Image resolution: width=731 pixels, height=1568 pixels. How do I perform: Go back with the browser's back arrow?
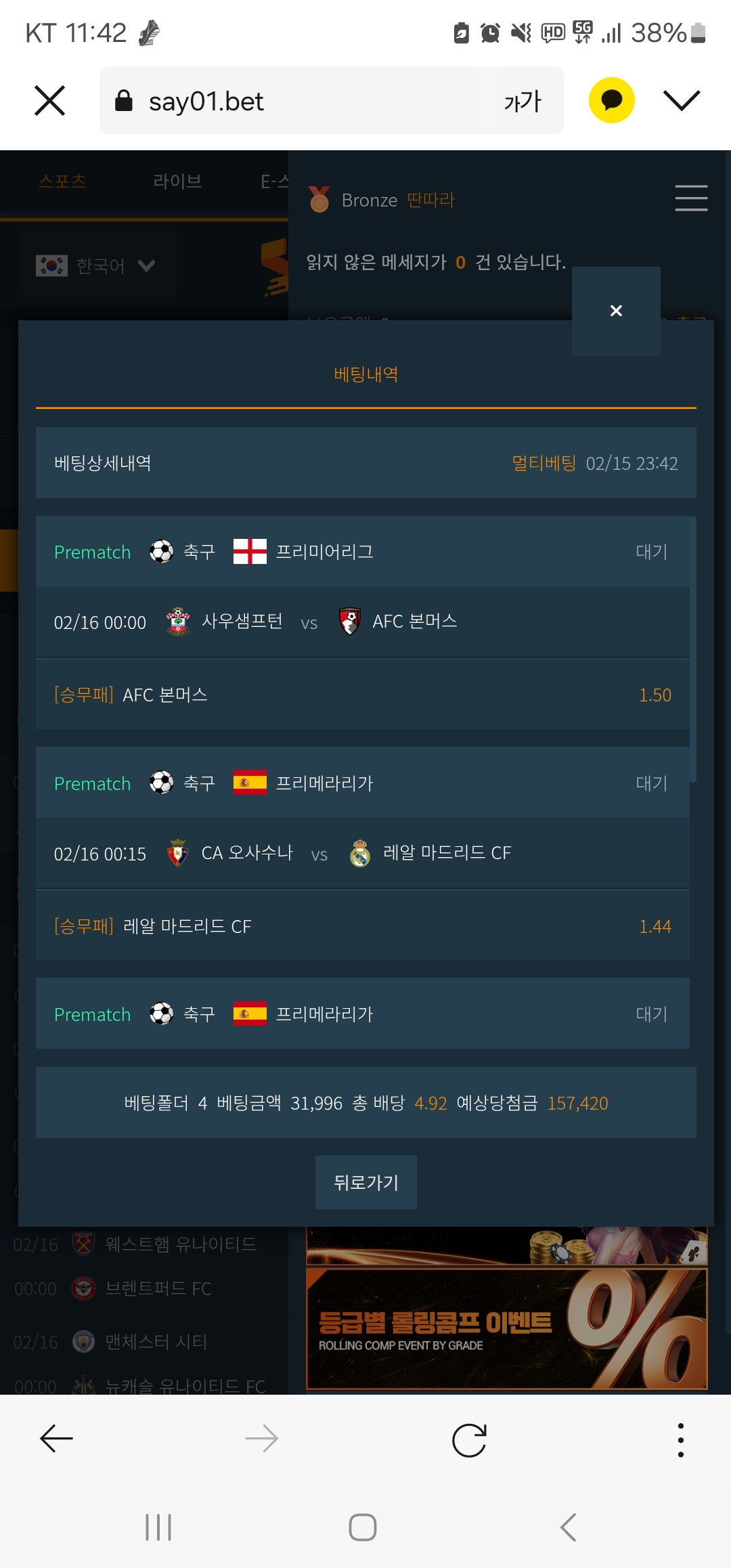(56, 1438)
